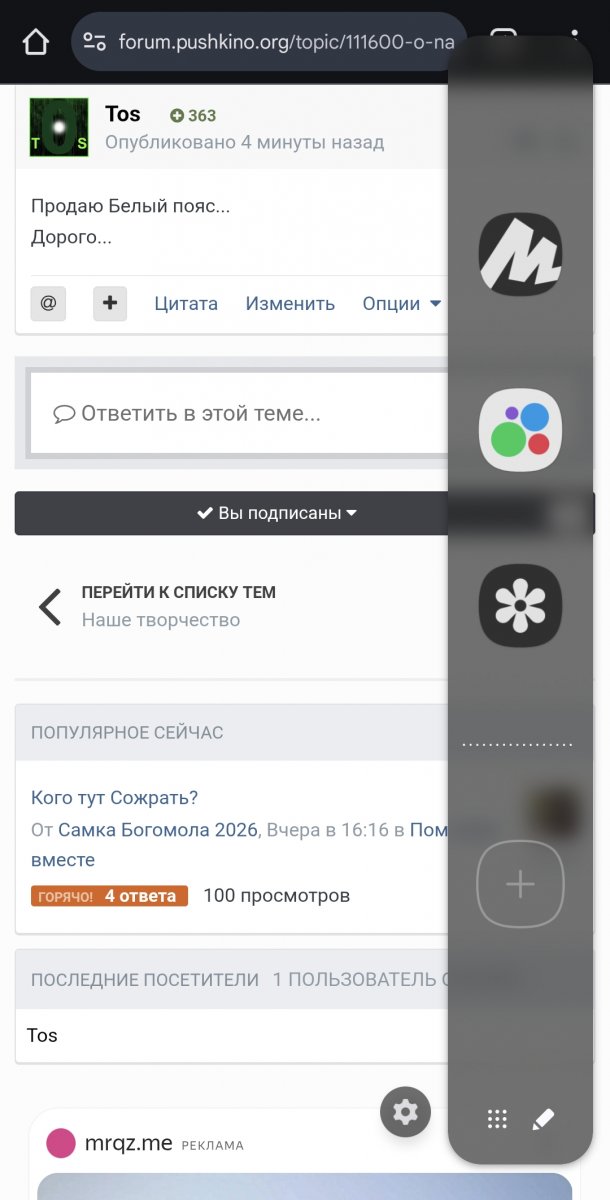Go back to topic list Наше творчество
The image size is (610, 1200).
click(x=160, y=606)
